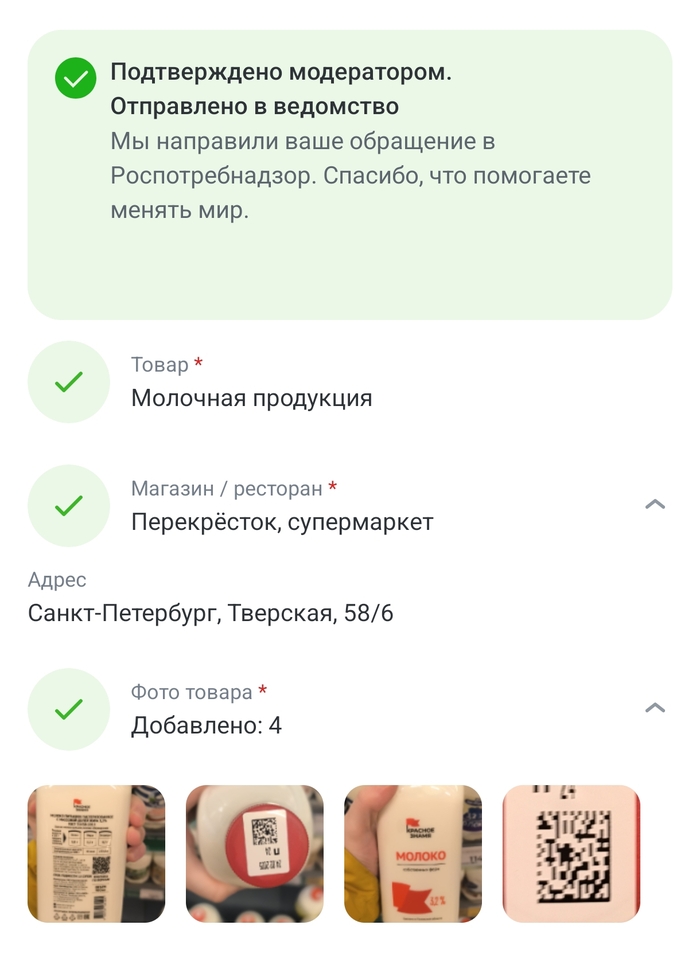This screenshot has height=956, width=700.
Task: Open the close-up photo of the data matrix code
Action: (571, 853)
